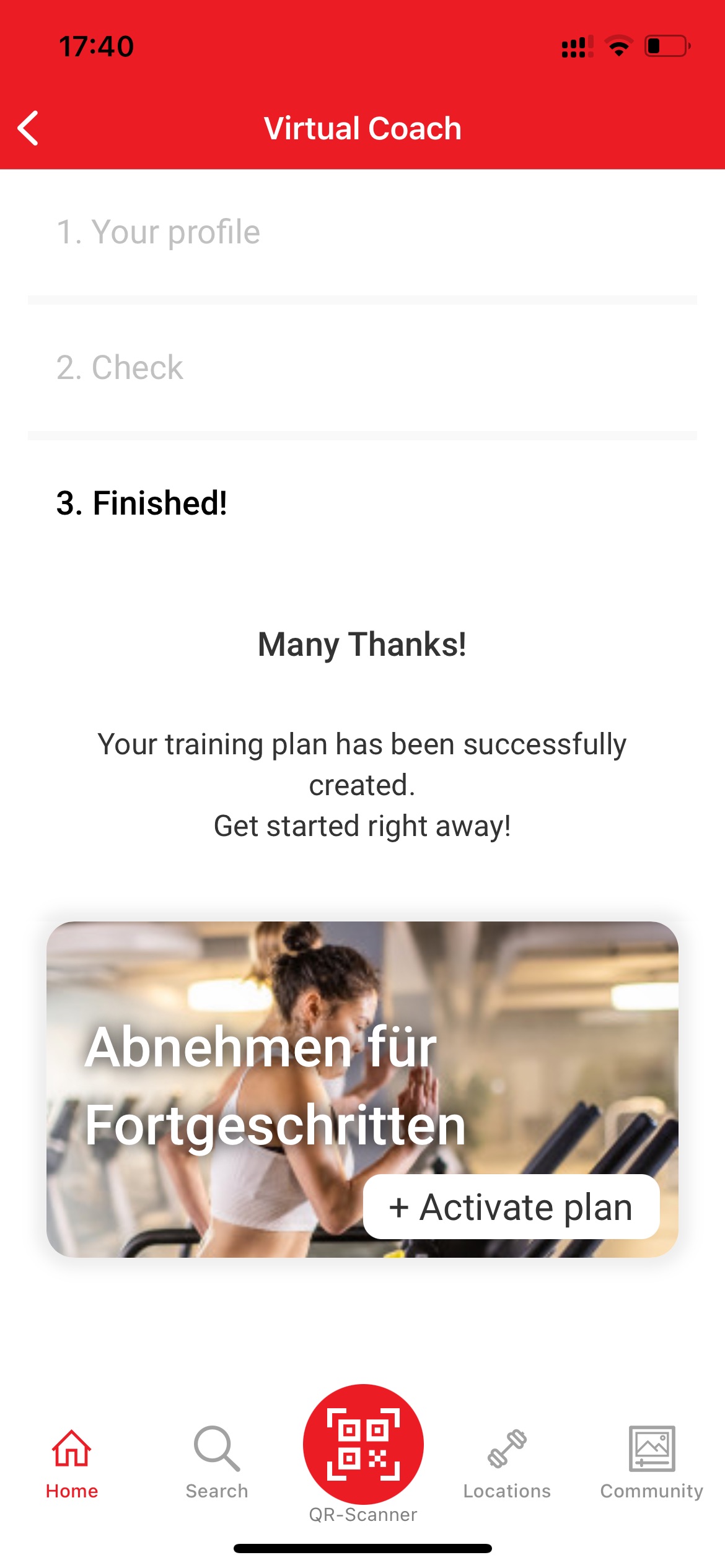Image resolution: width=725 pixels, height=1568 pixels.
Task: Switch to the Home tab
Action: coord(72,1463)
